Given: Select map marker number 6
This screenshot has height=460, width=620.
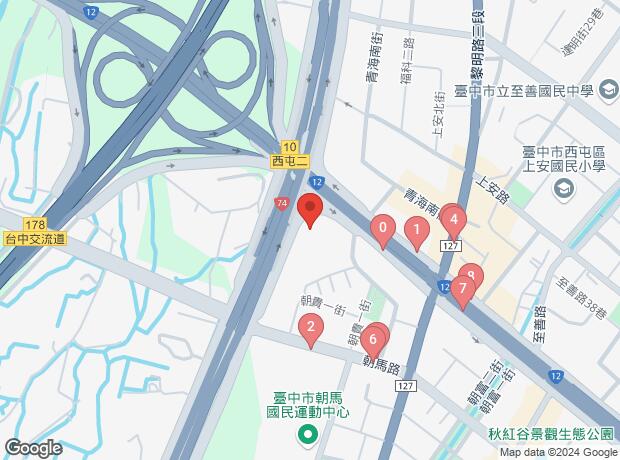Looking at the screenshot, I should click(x=373, y=339).
